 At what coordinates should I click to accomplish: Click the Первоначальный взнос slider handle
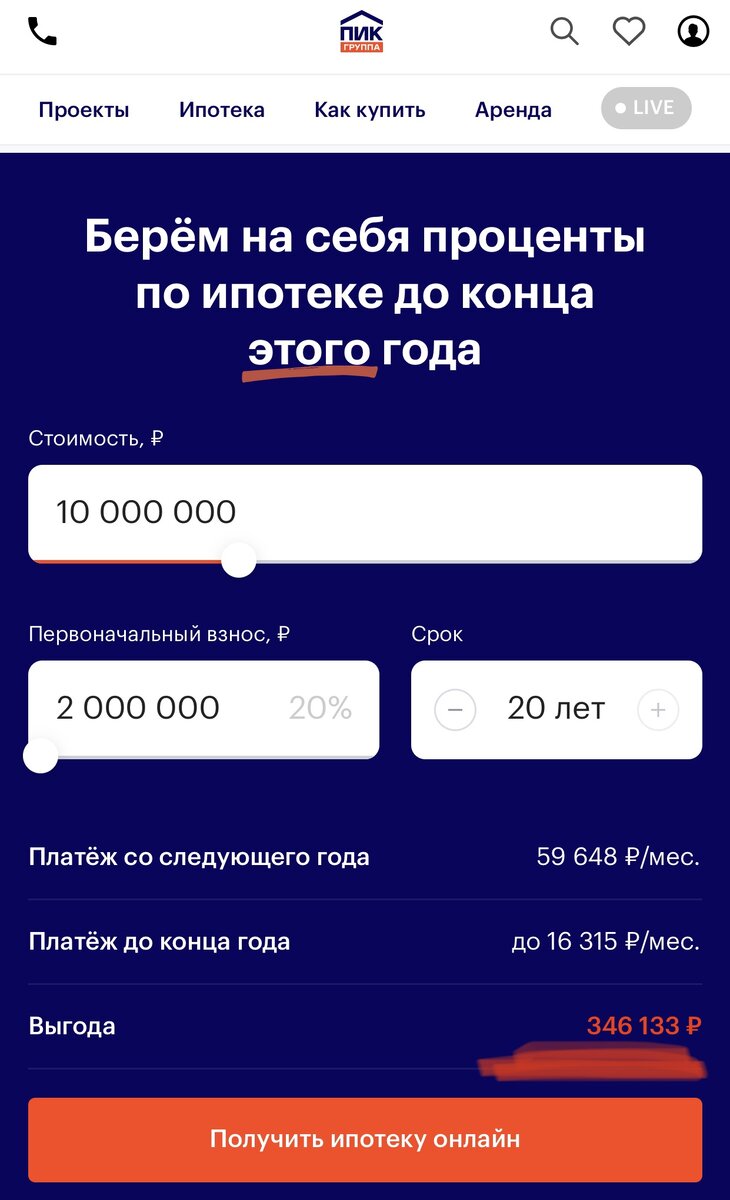(x=41, y=757)
